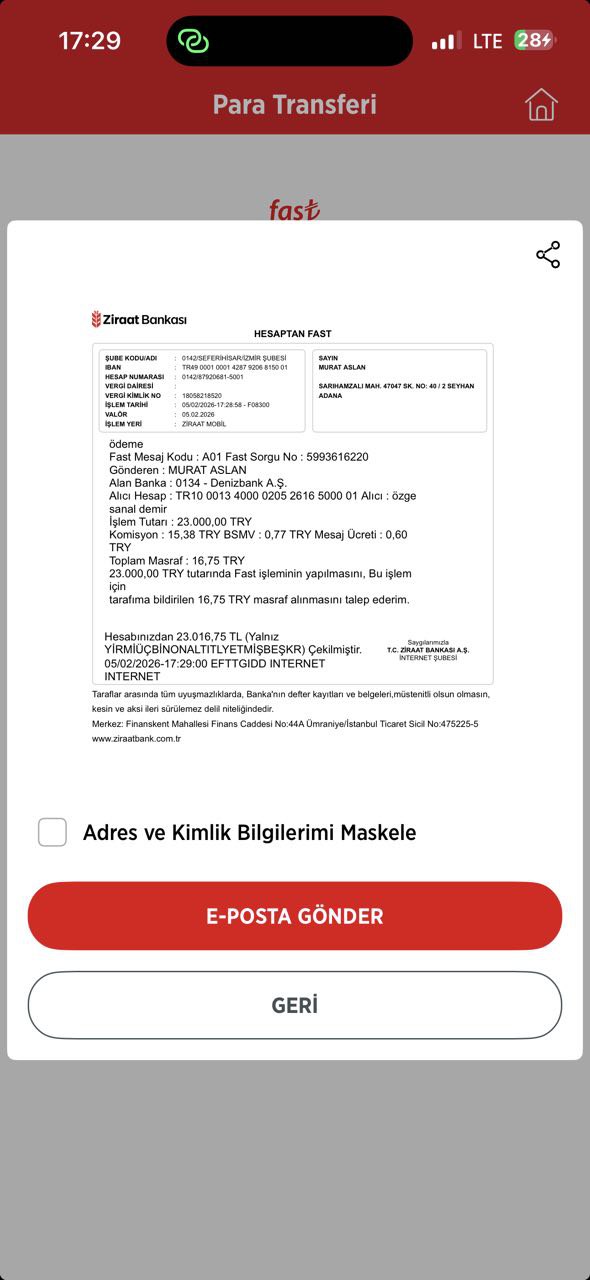Tap the GERİ button
This screenshot has width=590, height=1280.
tap(295, 1006)
